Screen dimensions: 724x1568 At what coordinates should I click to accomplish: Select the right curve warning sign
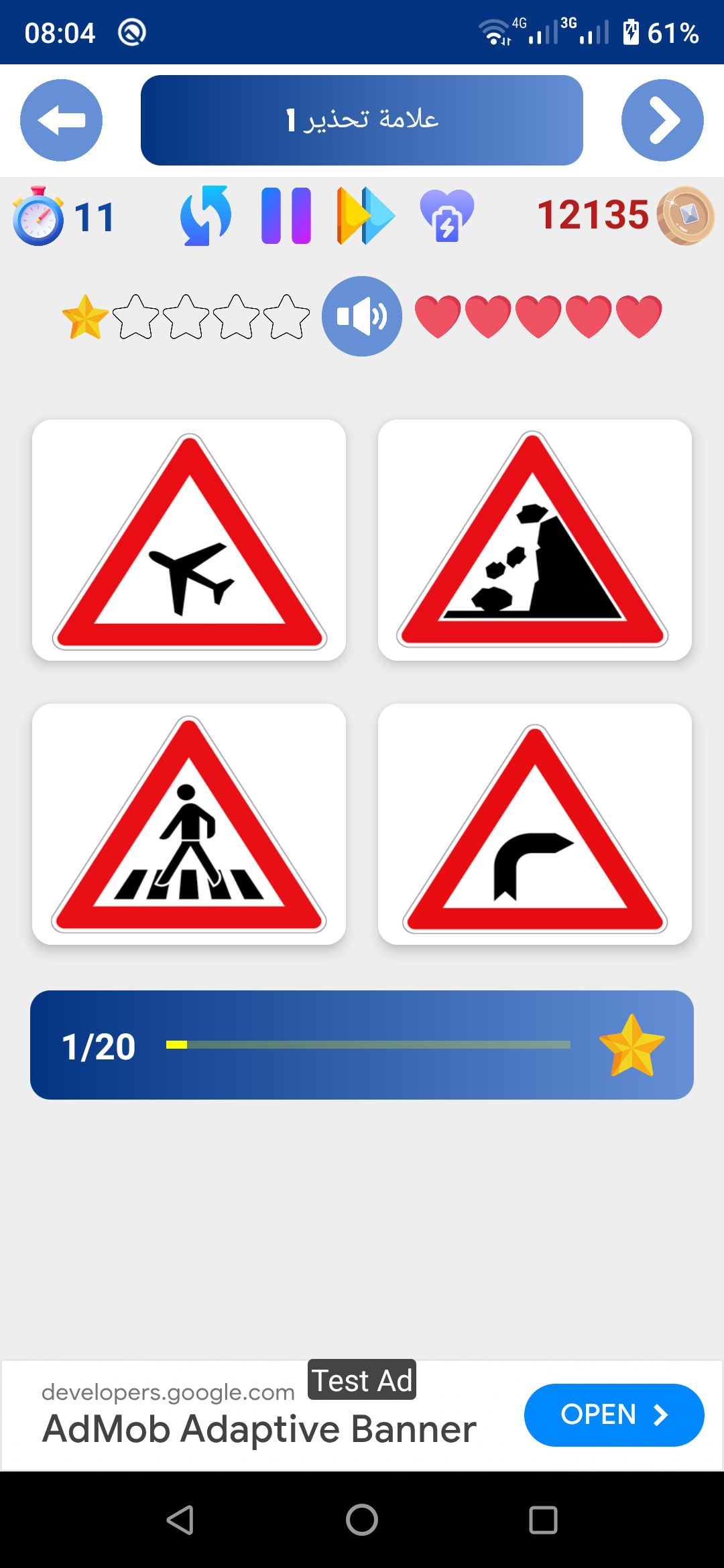click(x=534, y=824)
